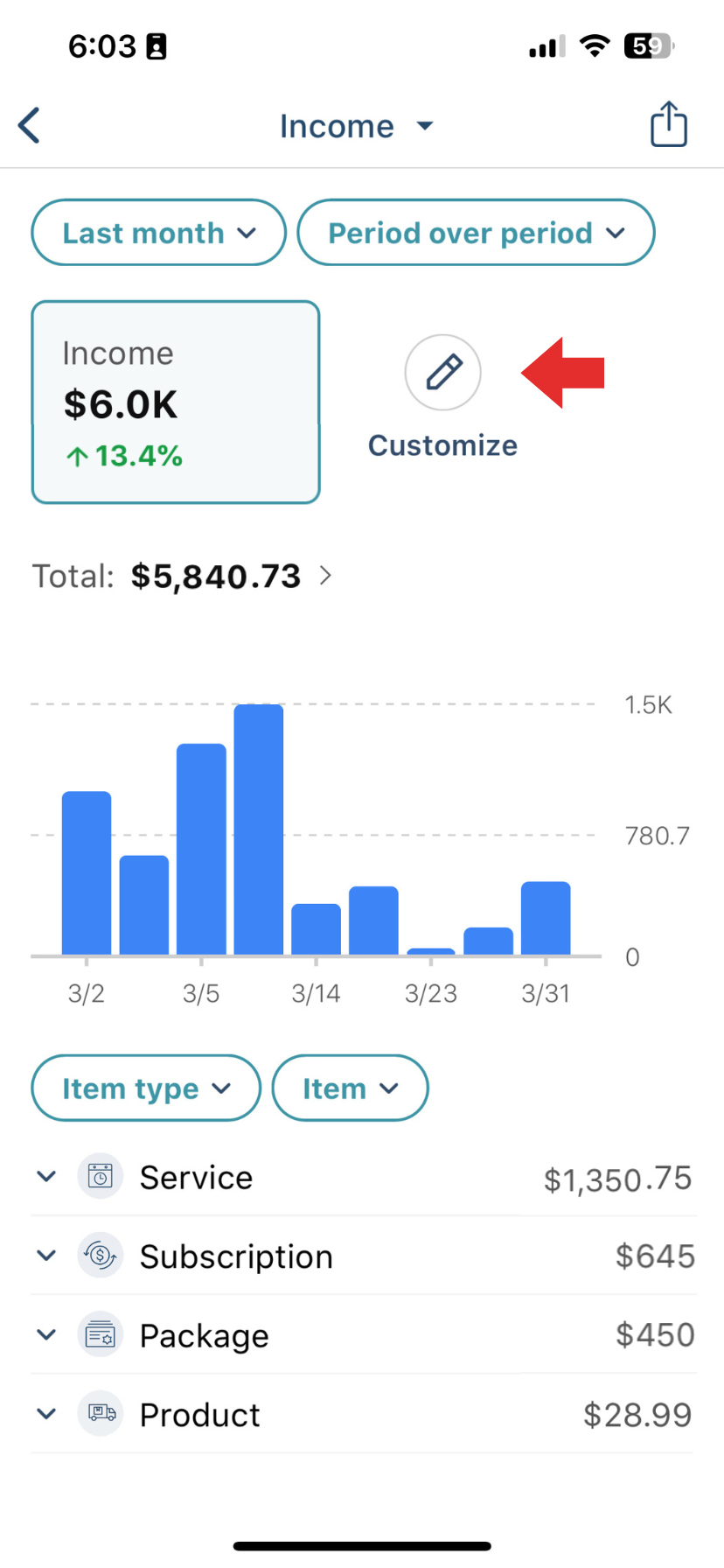Screen dimensions: 724x1568
Task: Open the Item filter
Action: click(x=350, y=1088)
